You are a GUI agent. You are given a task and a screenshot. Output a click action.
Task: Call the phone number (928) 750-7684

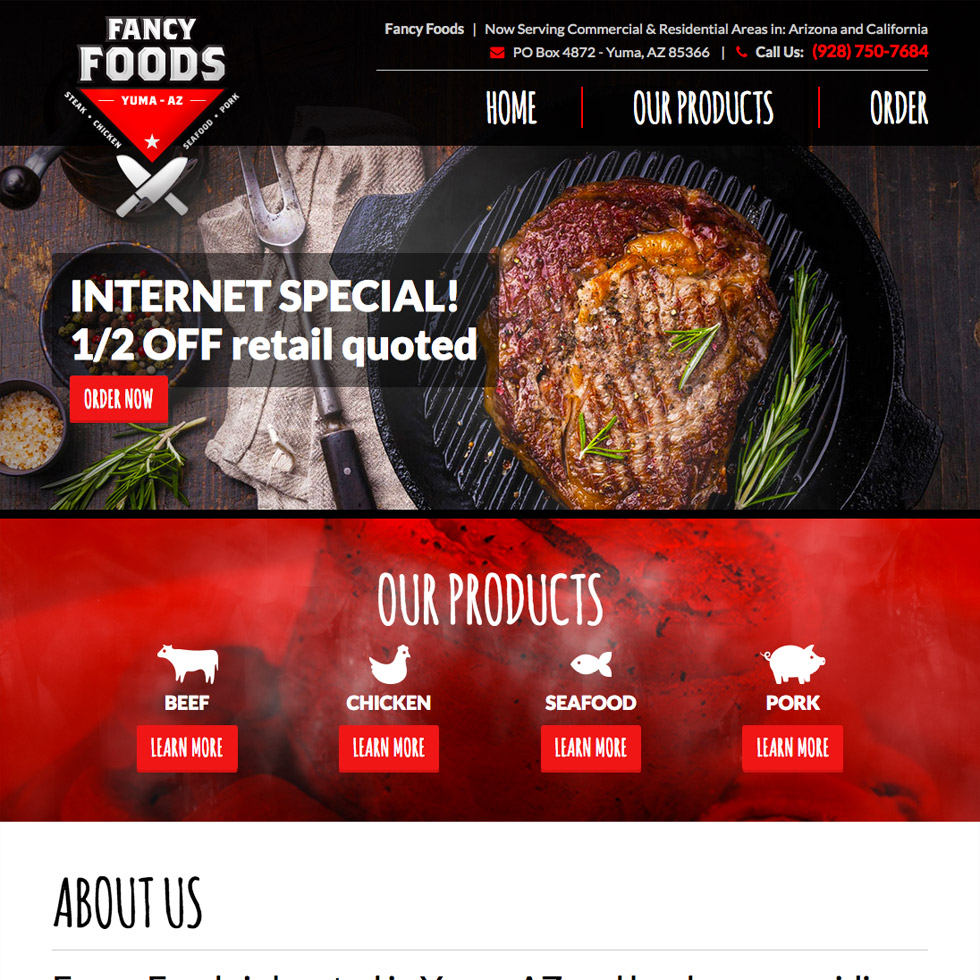click(869, 52)
